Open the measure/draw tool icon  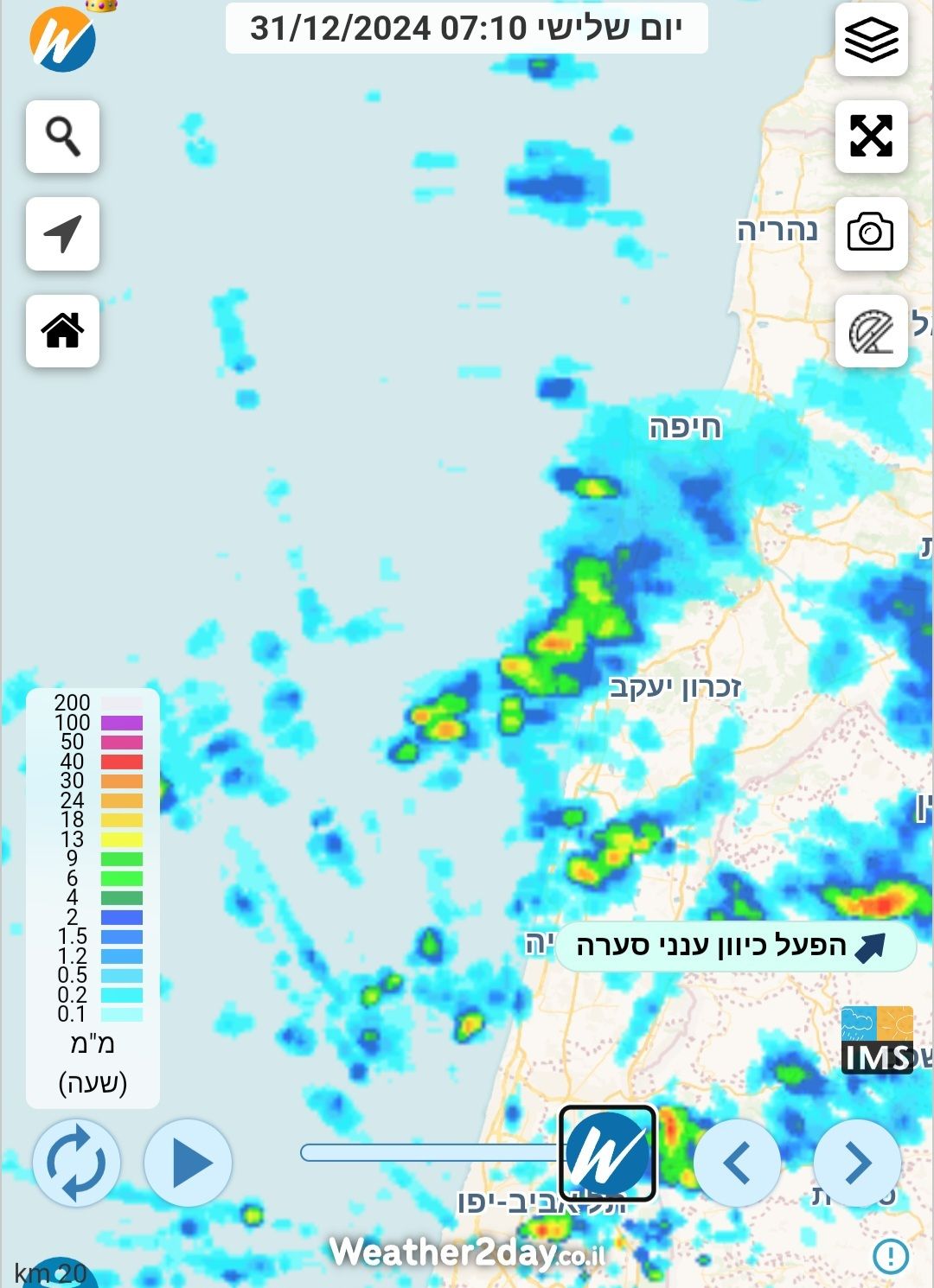coord(871,331)
